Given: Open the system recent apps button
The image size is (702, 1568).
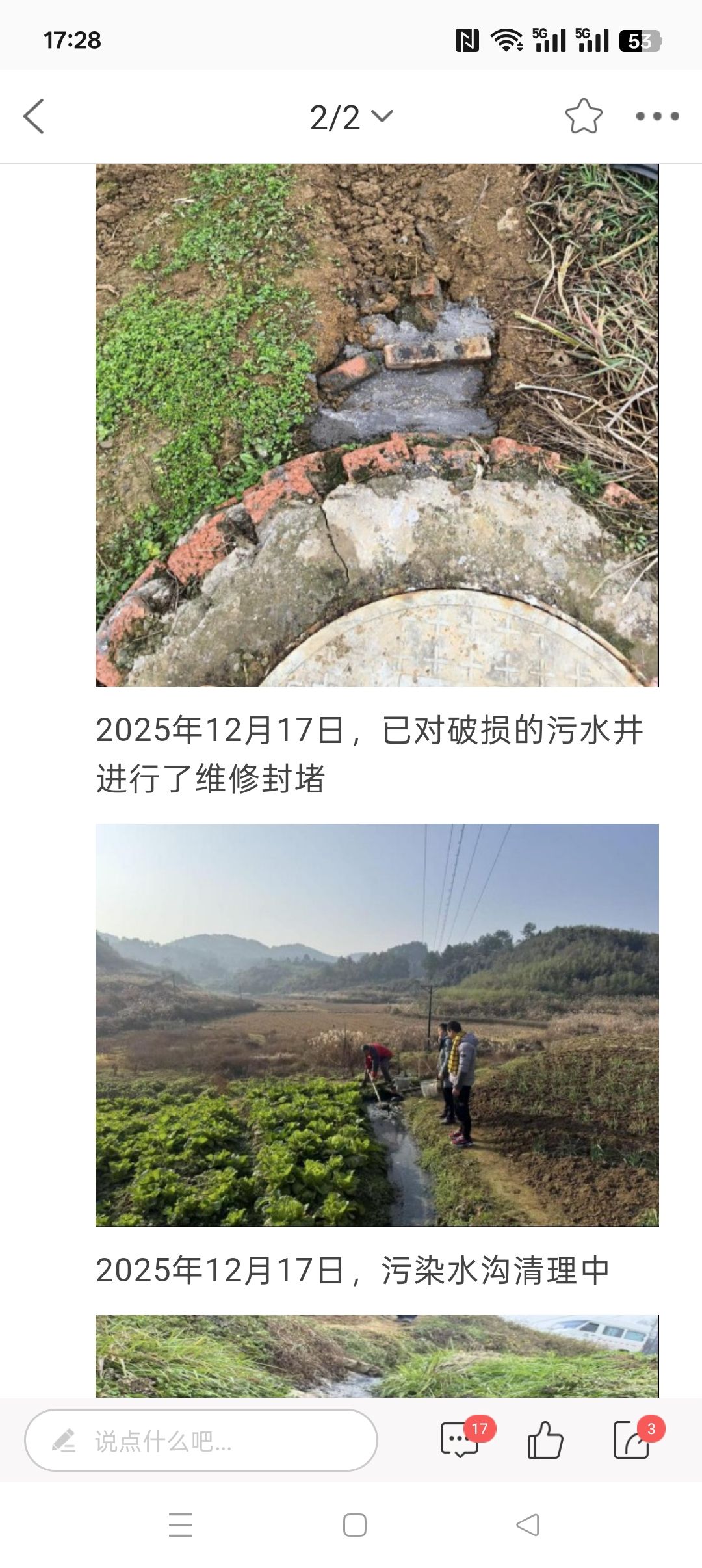Looking at the screenshot, I should click(180, 1525).
